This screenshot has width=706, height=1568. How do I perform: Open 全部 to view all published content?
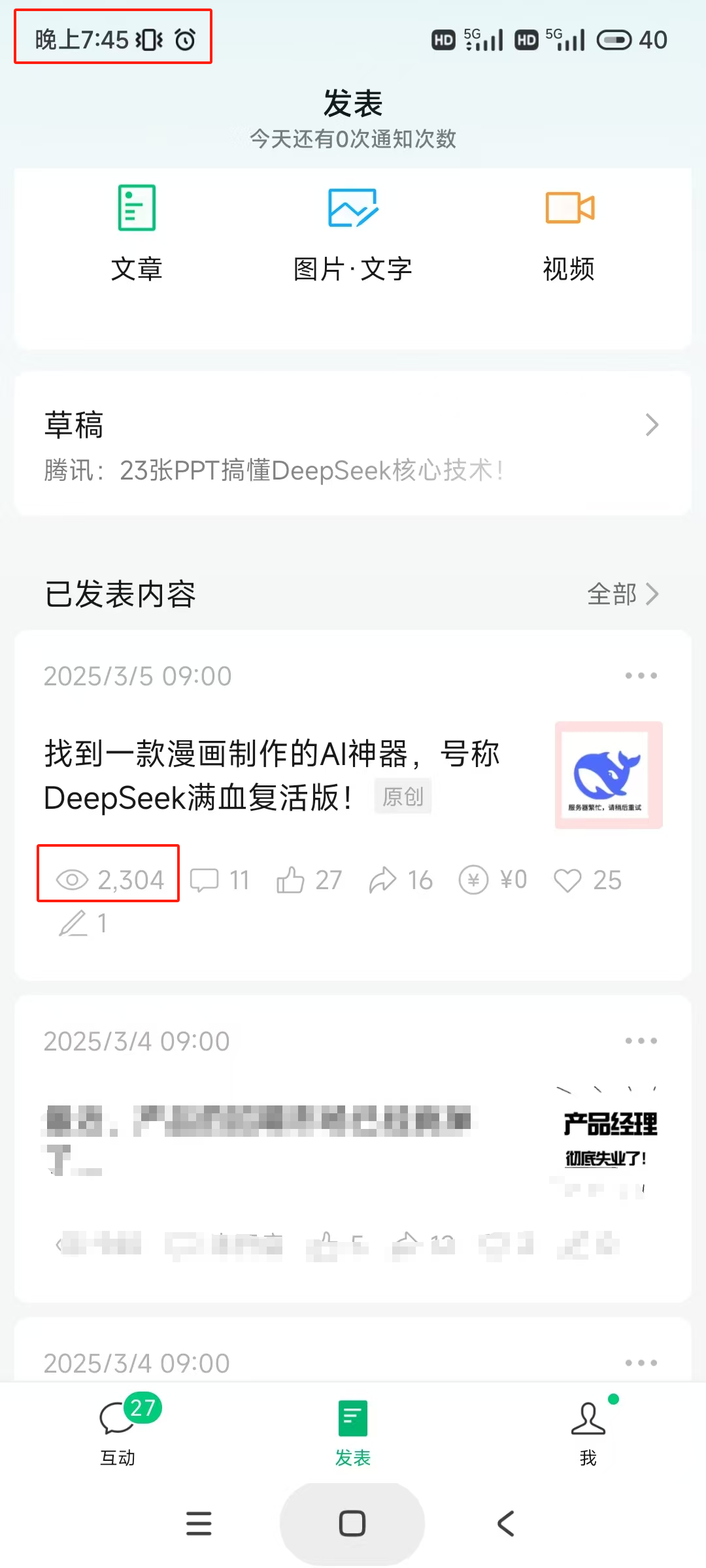pos(621,595)
